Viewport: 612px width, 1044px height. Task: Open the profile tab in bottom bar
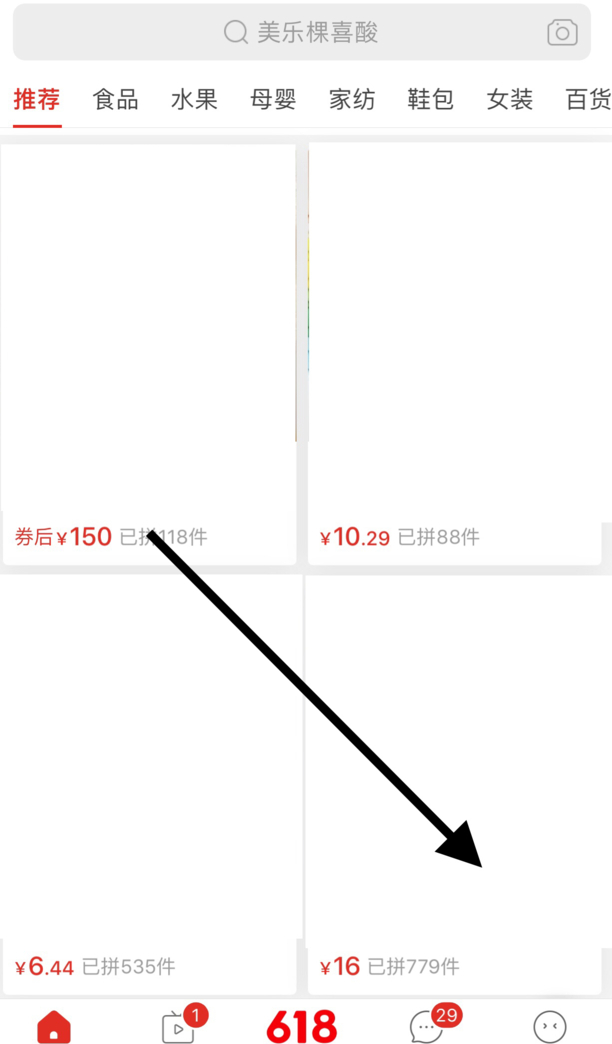pos(550,1026)
